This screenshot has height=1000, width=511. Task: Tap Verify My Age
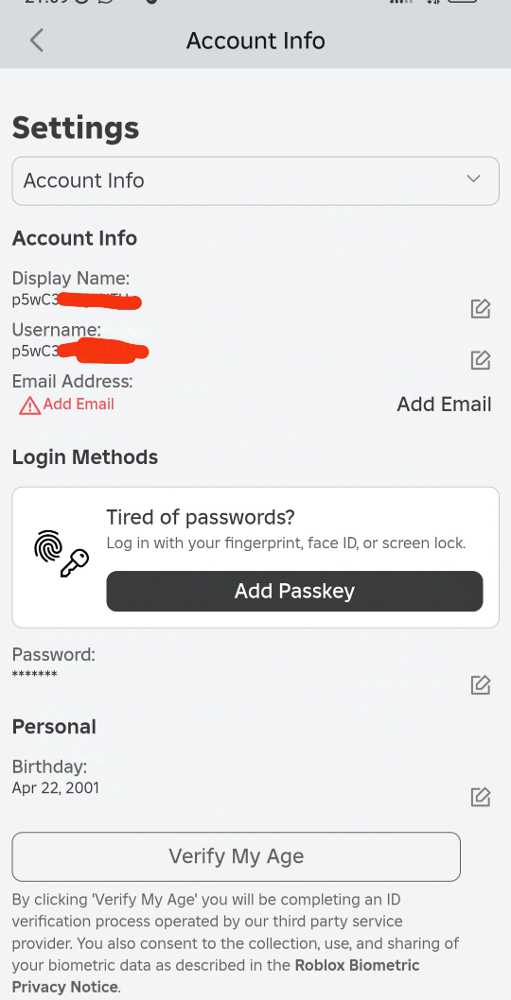[236, 857]
